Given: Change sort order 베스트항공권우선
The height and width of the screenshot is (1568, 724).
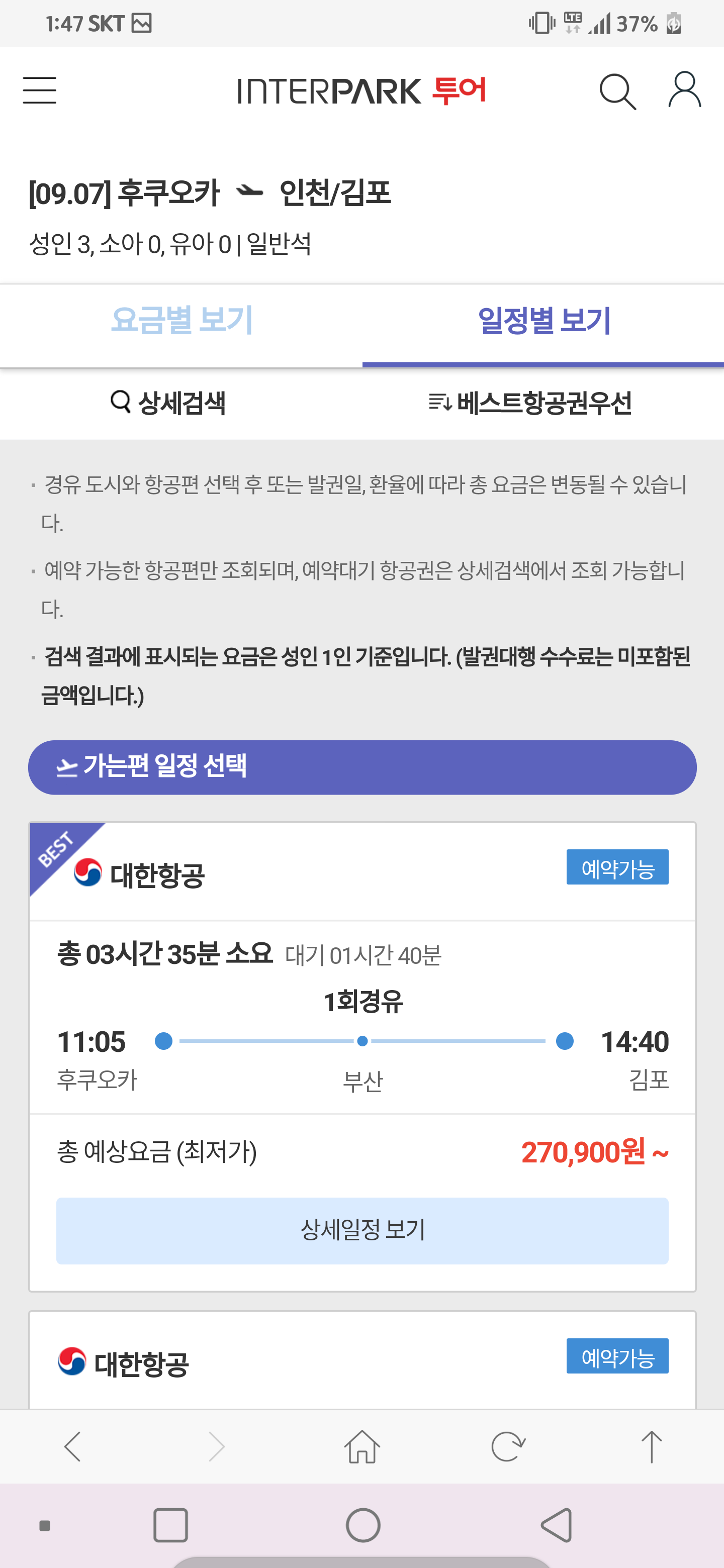Looking at the screenshot, I should (530, 403).
